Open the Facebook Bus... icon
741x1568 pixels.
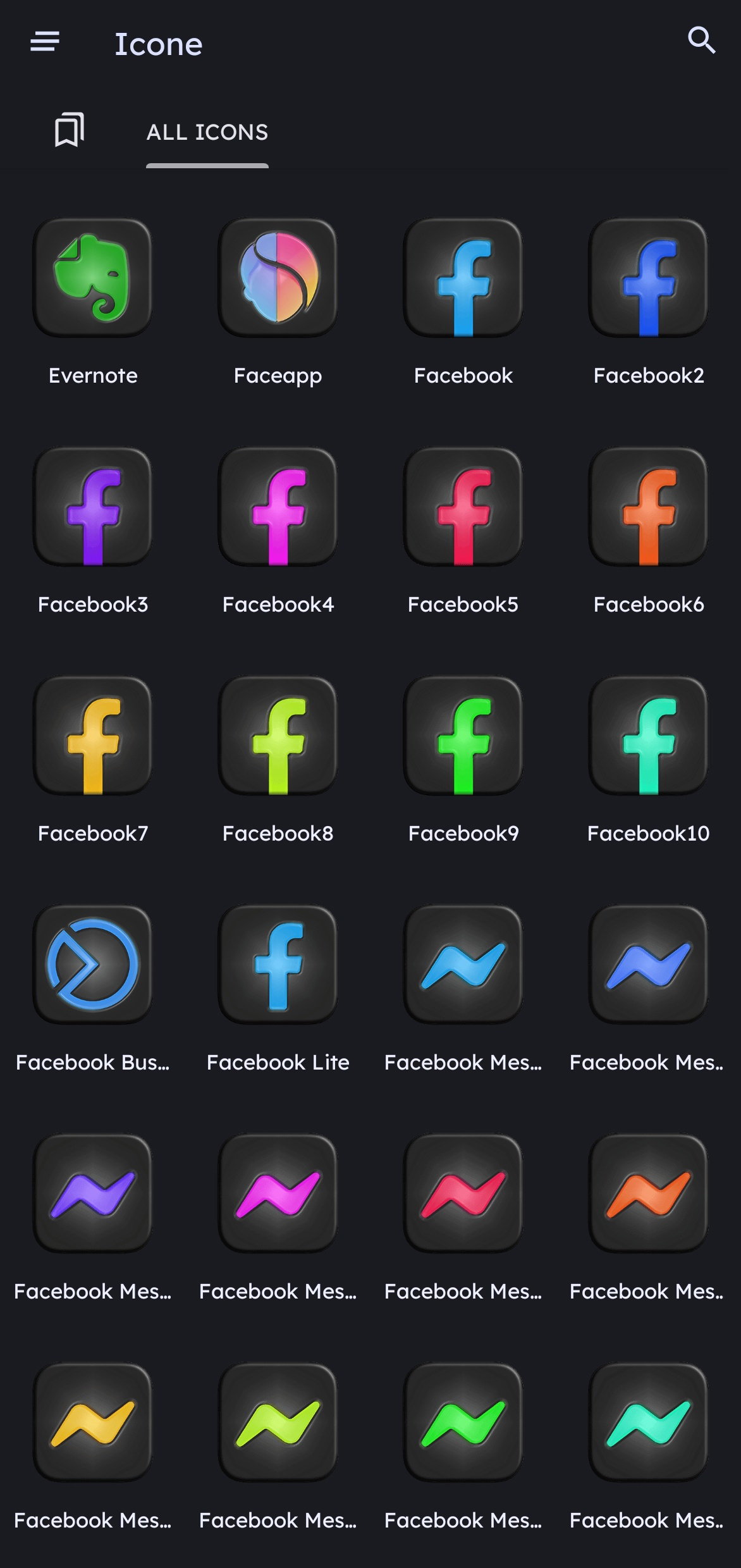click(93, 965)
